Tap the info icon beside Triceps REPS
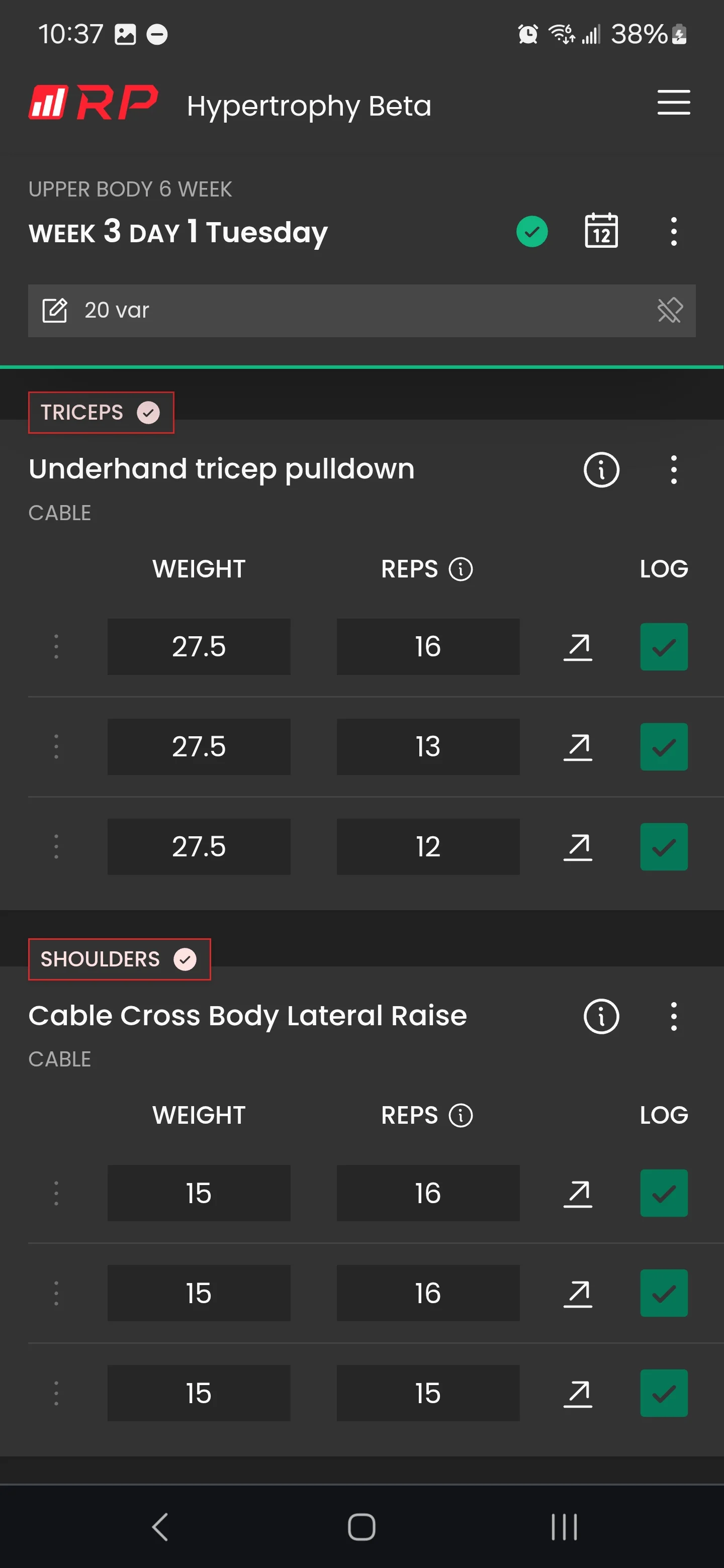 (x=461, y=569)
